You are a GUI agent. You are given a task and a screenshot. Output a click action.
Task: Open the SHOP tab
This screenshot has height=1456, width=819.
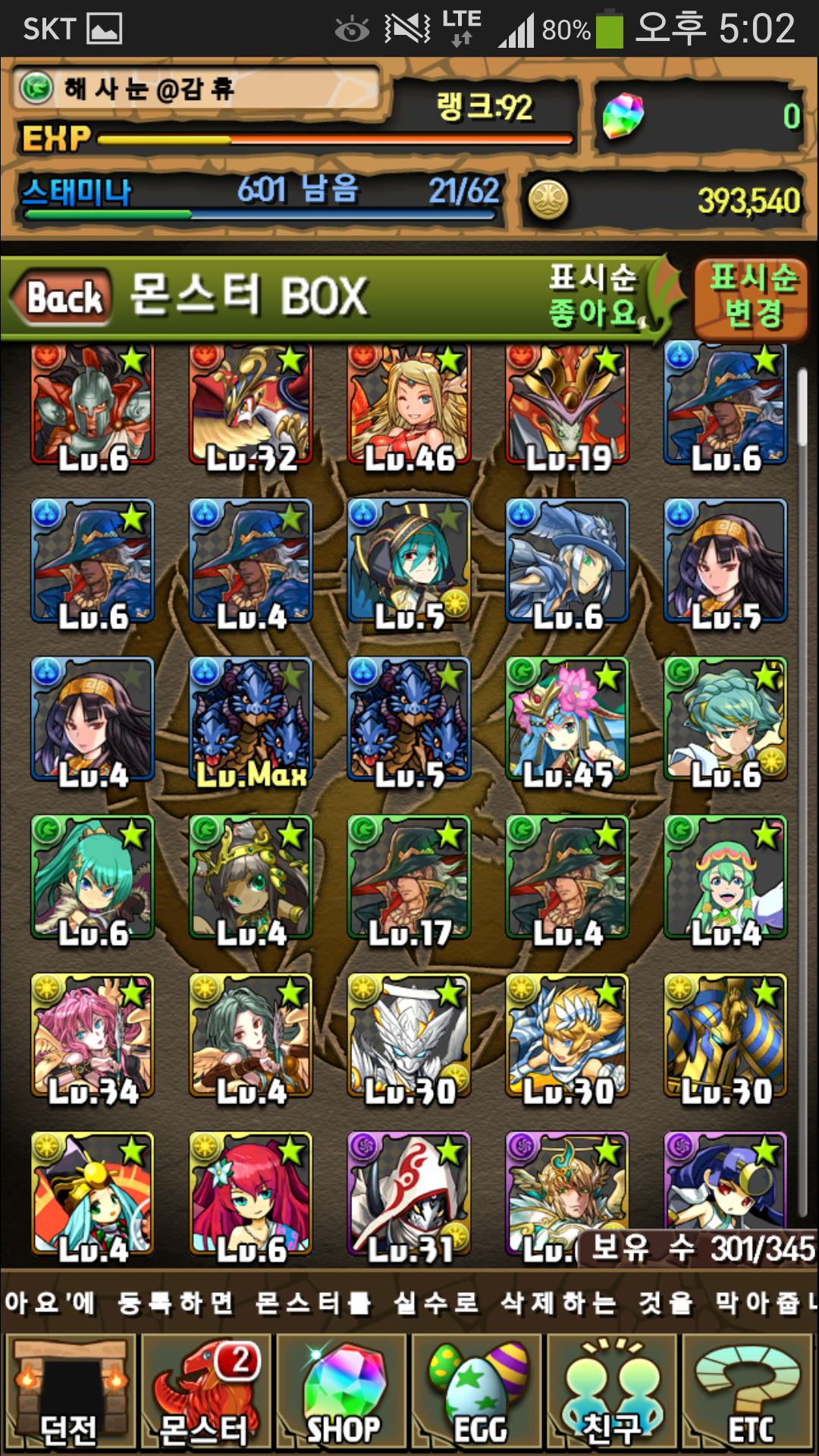pos(341,1392)
